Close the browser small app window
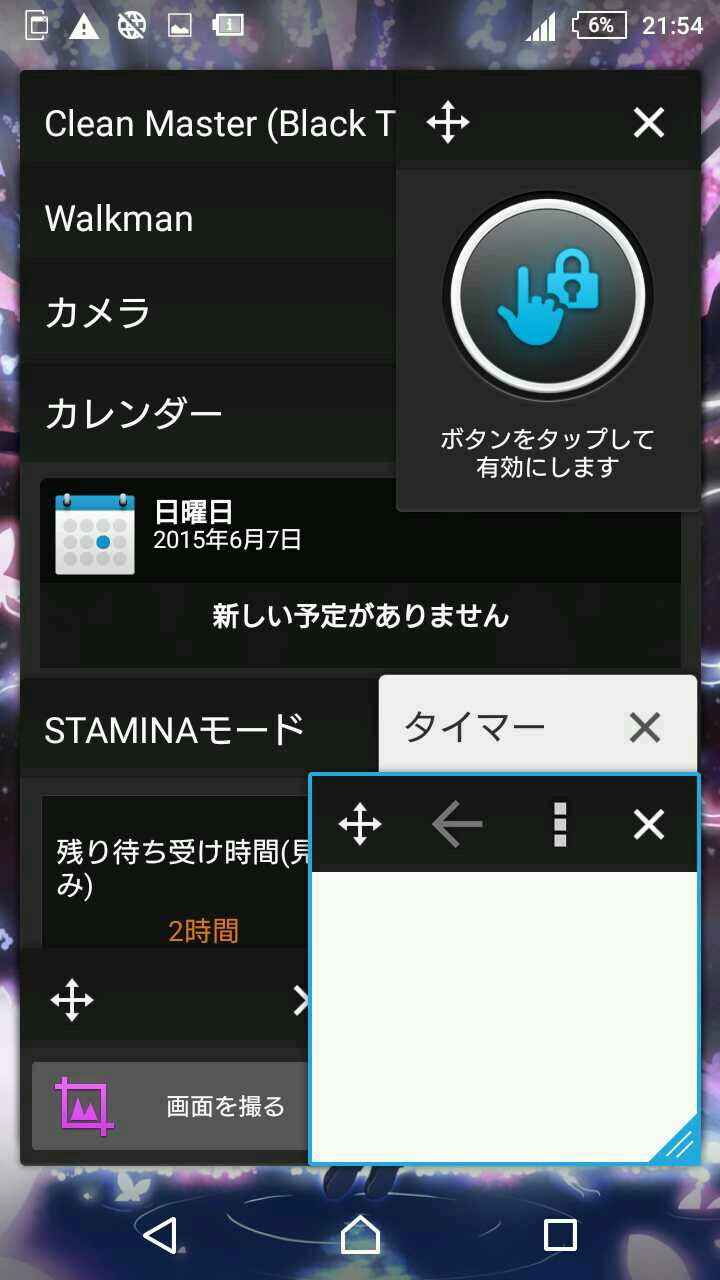 (x=649, y=825)
